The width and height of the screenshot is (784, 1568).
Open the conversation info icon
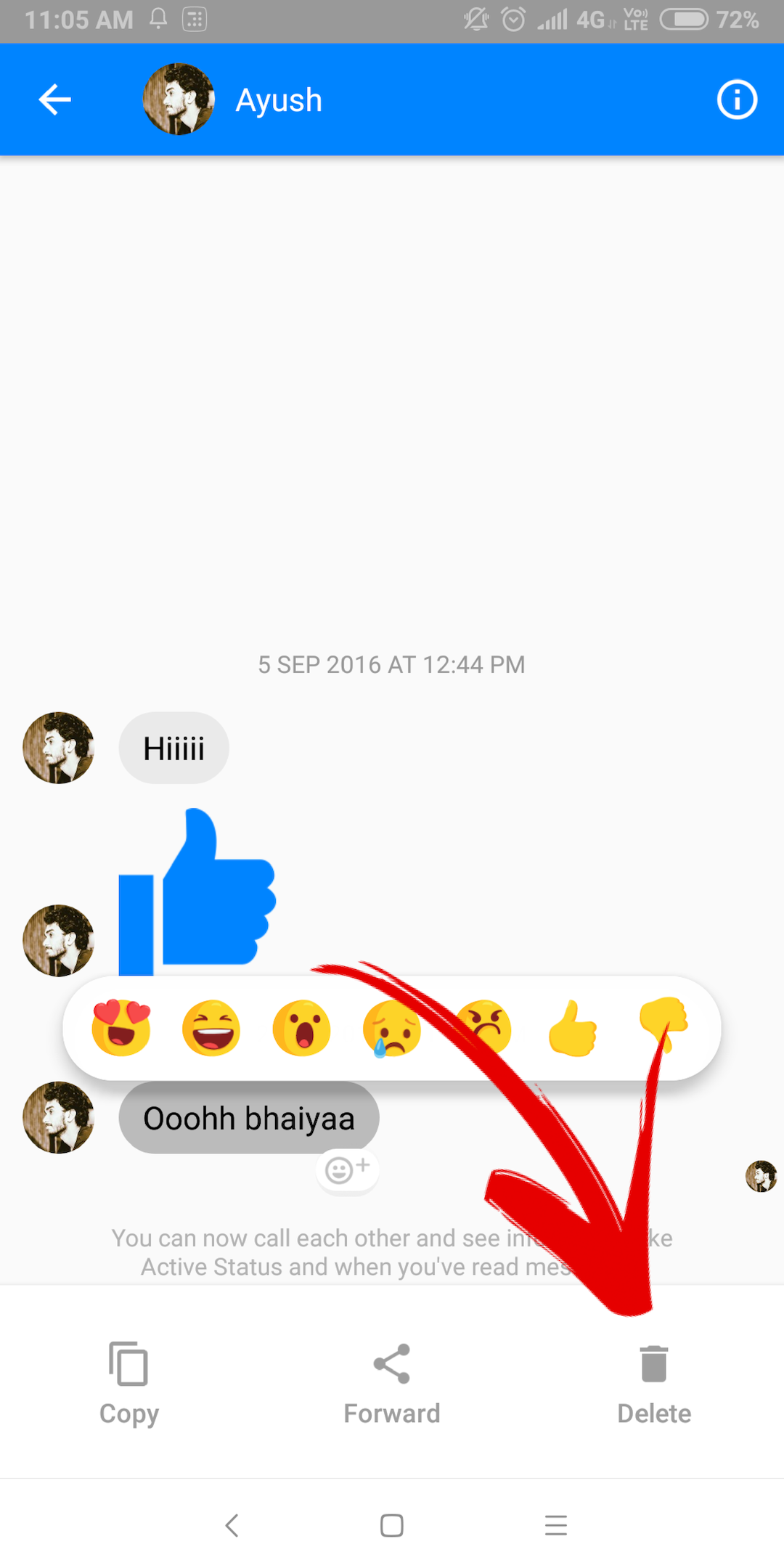point(736,99)
